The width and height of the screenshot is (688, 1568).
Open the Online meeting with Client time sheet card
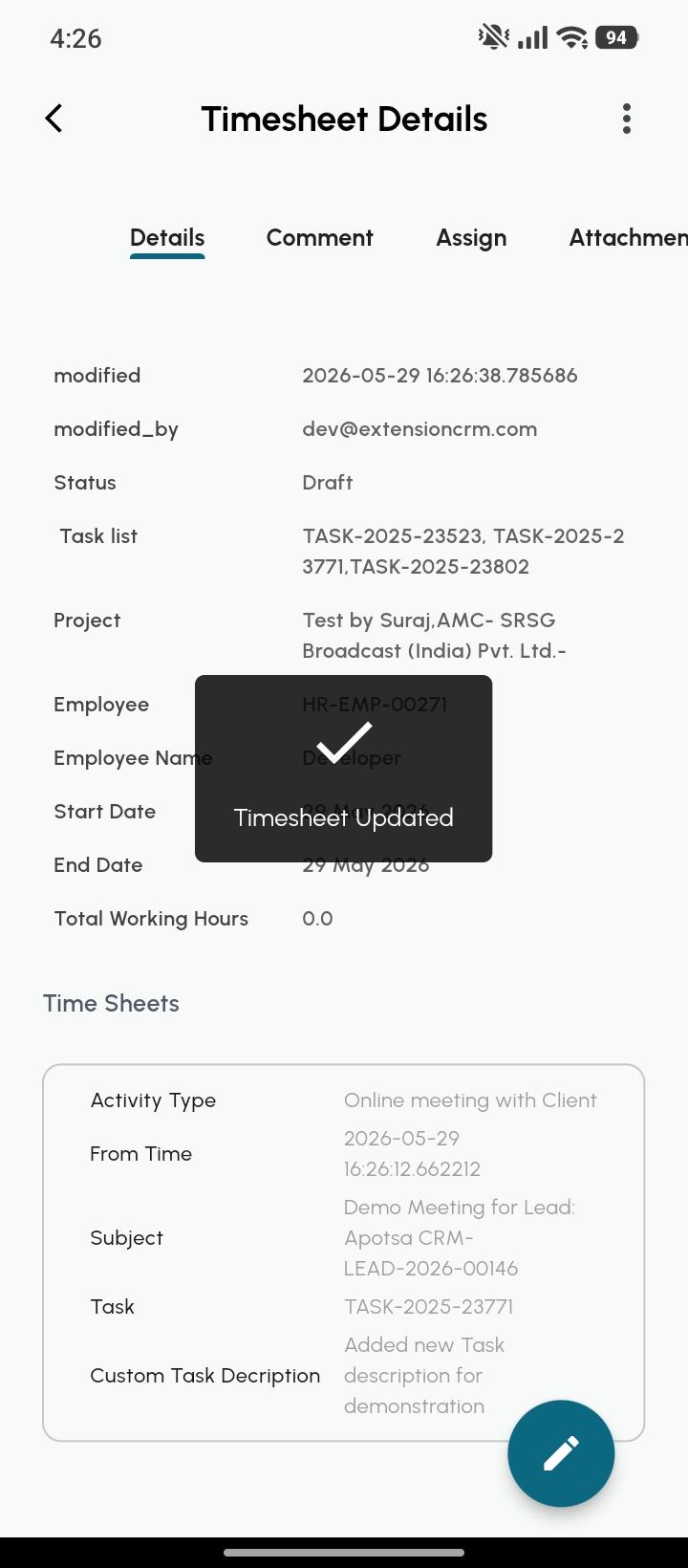click(x=344, y=1252)
